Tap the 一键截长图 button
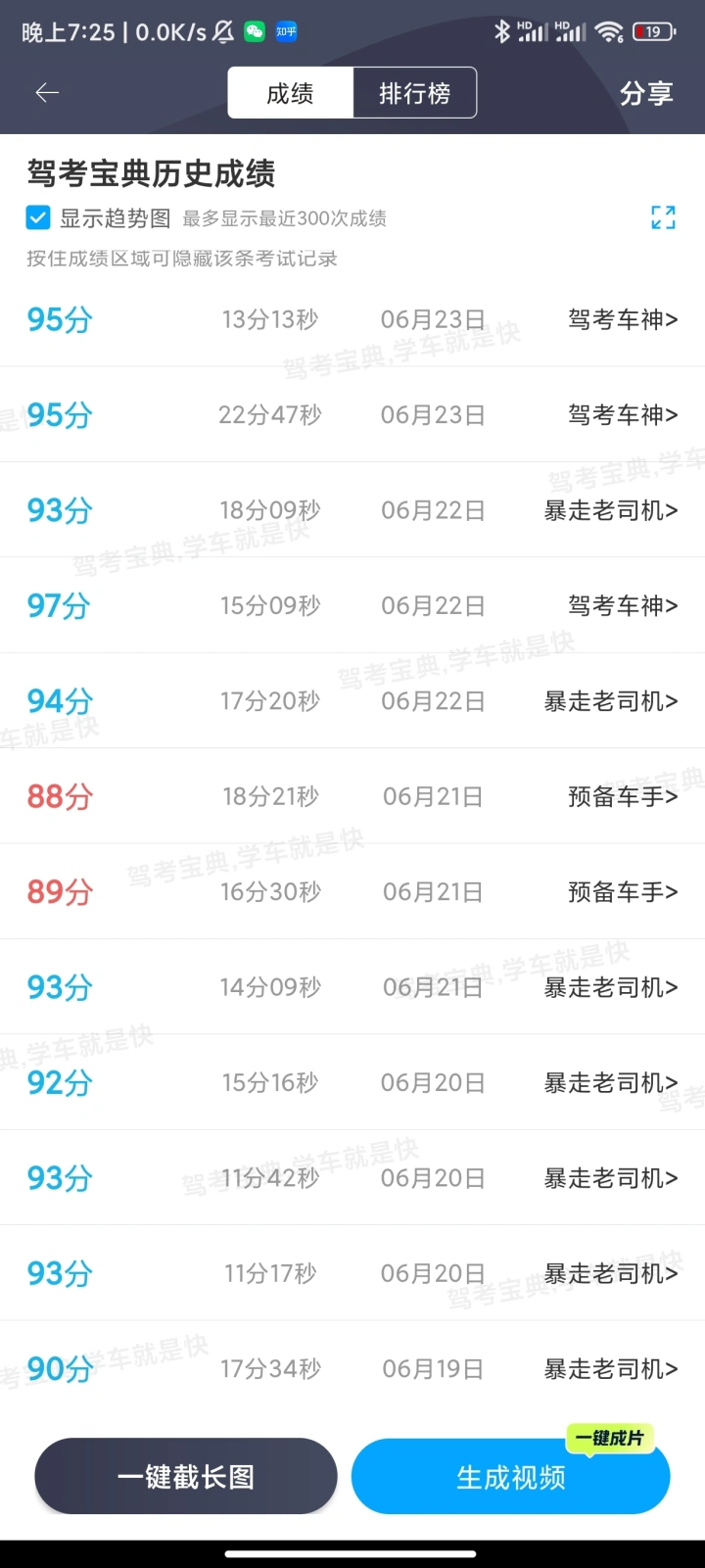 click(186, 1476)
